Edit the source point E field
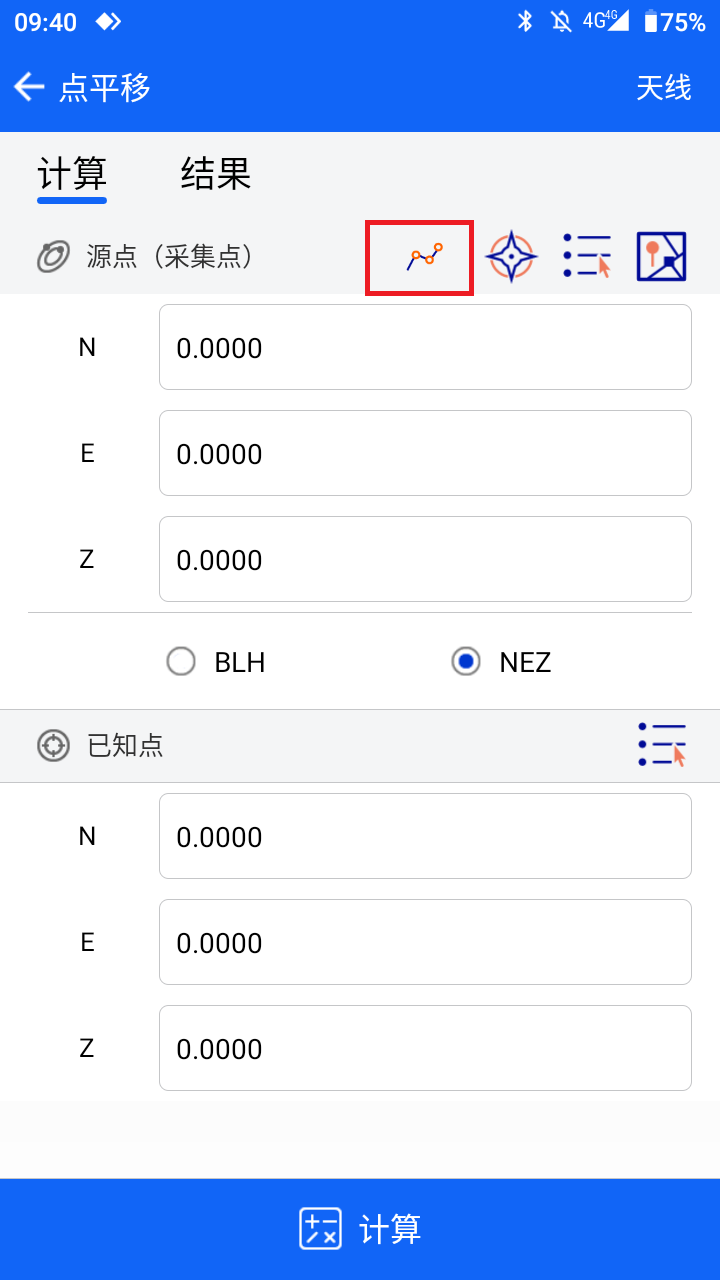Viewport: 720px width, 1280px height. 425,453
